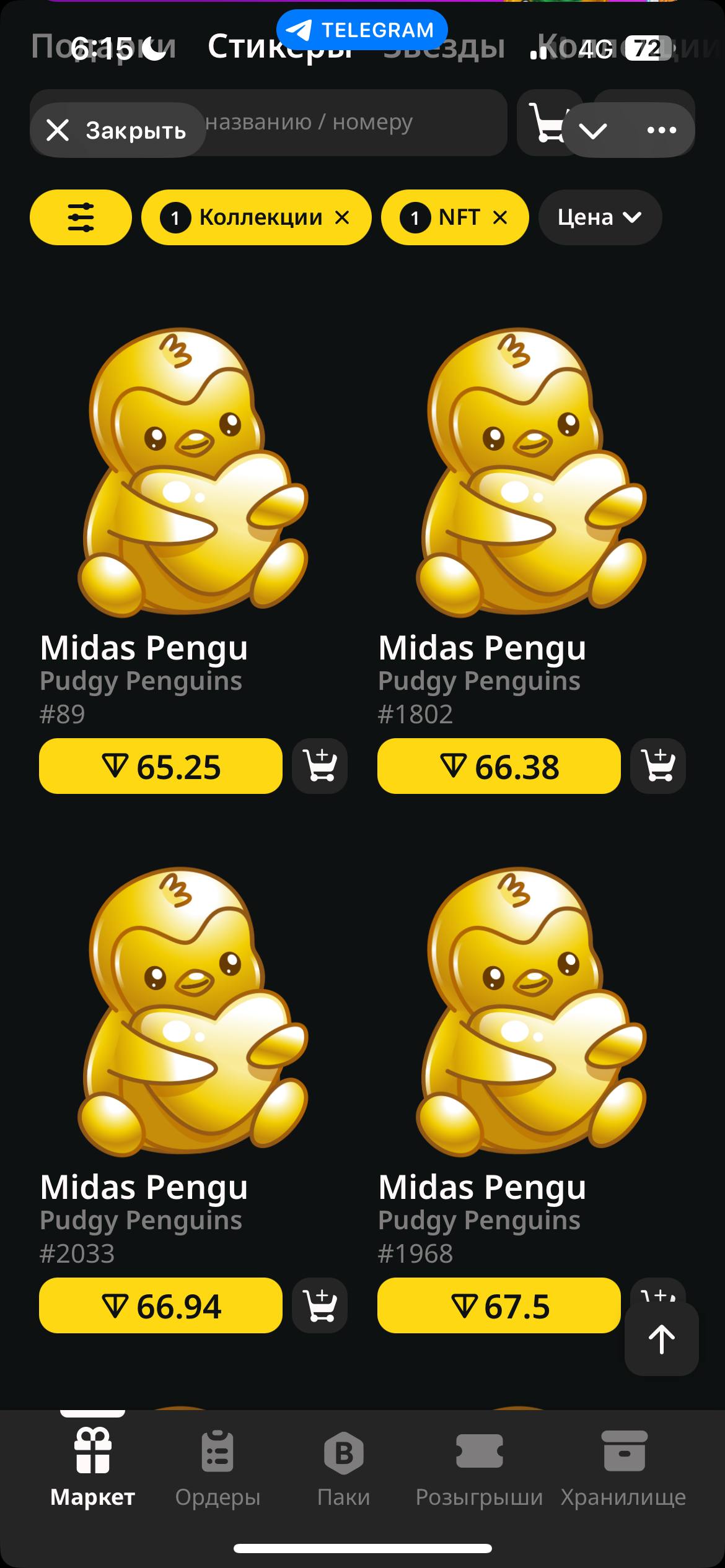Screen dimensions: 725x1568
Task: Buy Midas Pengu #89 for 65.25
Action: (160, 766)
